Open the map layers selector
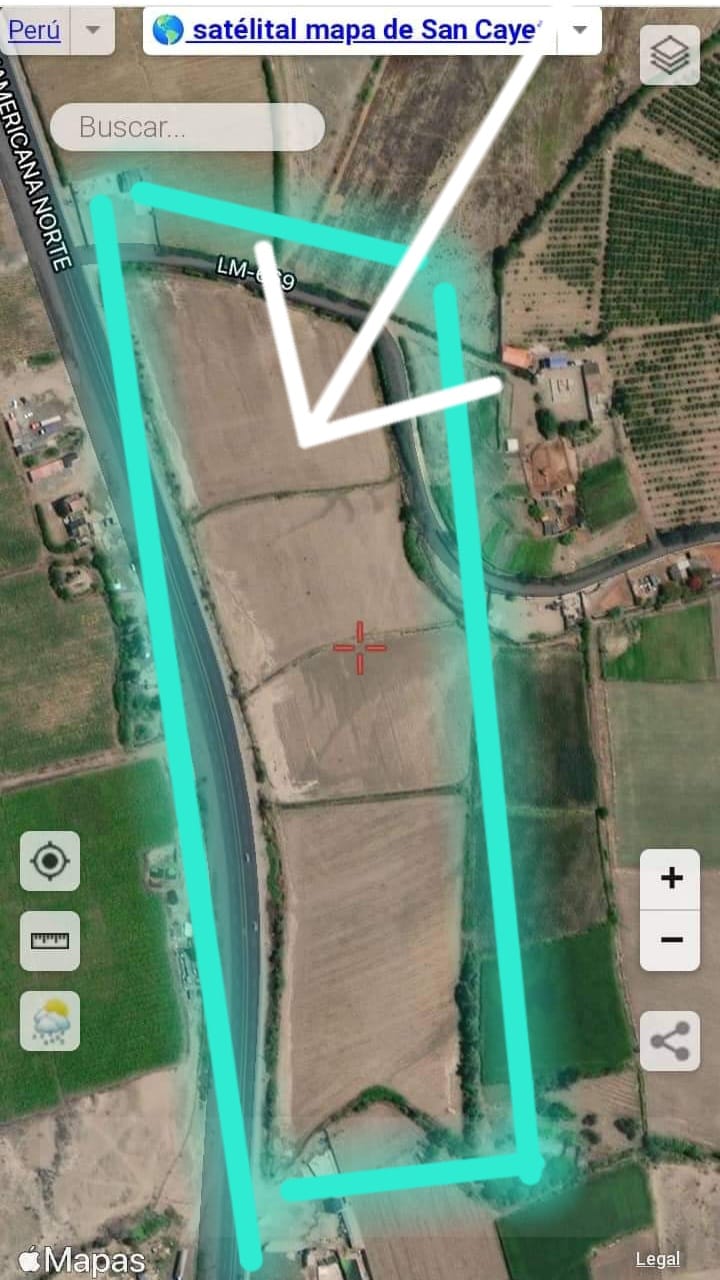Image resolution: width=720 pixels, height=1280 pixels. click(669, 55)
